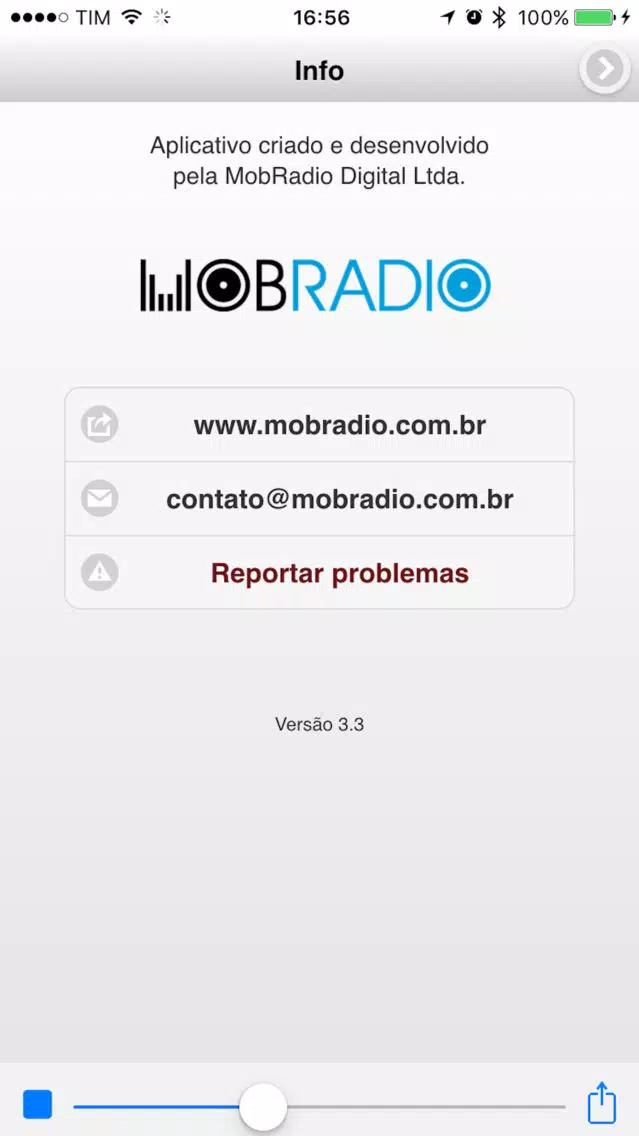This screenshot has width=639, height=1136.
Task: Stop playback with the blue square button
Action: pyautogui.click(x=38, y=1105)
